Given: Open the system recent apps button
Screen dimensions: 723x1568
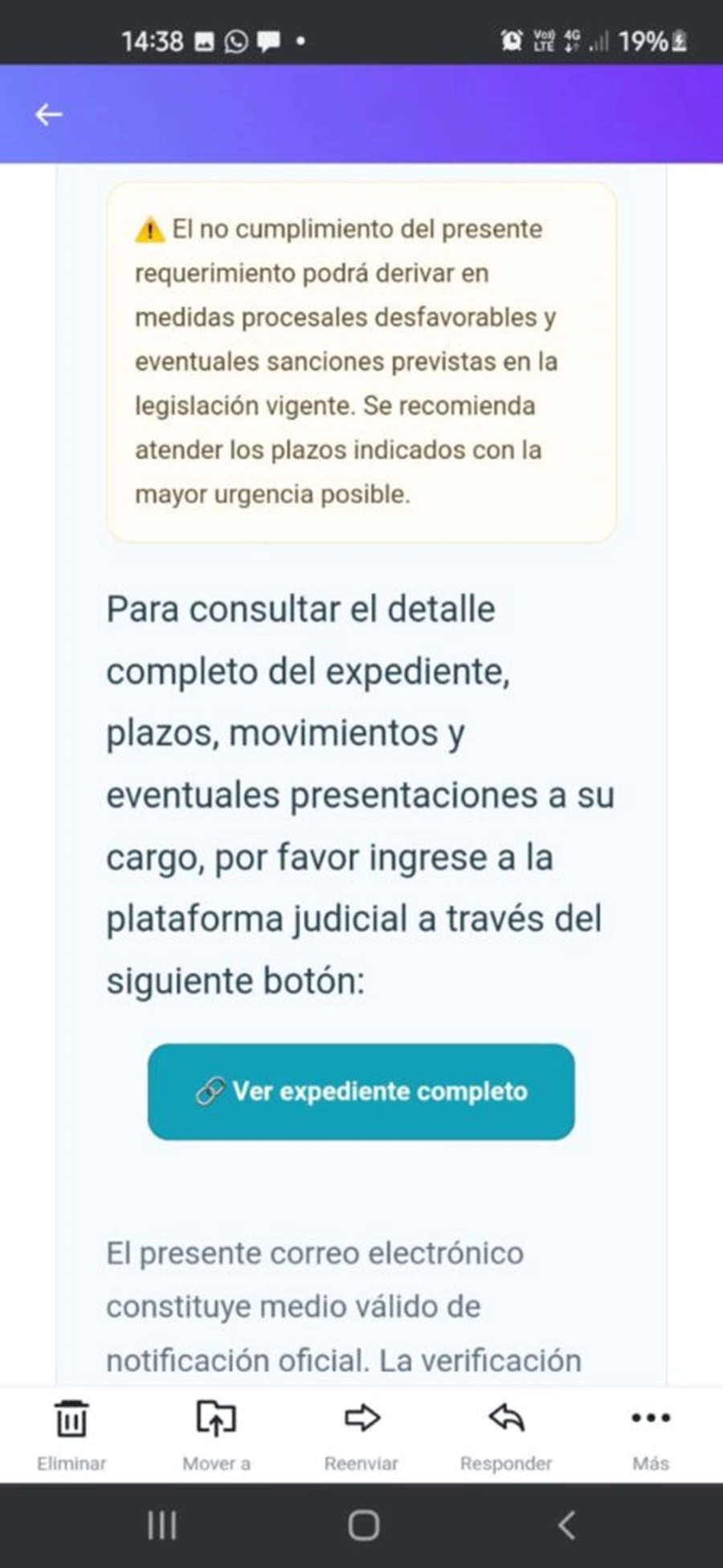Looking at the screenshot, I should [x=161, y=1525].
